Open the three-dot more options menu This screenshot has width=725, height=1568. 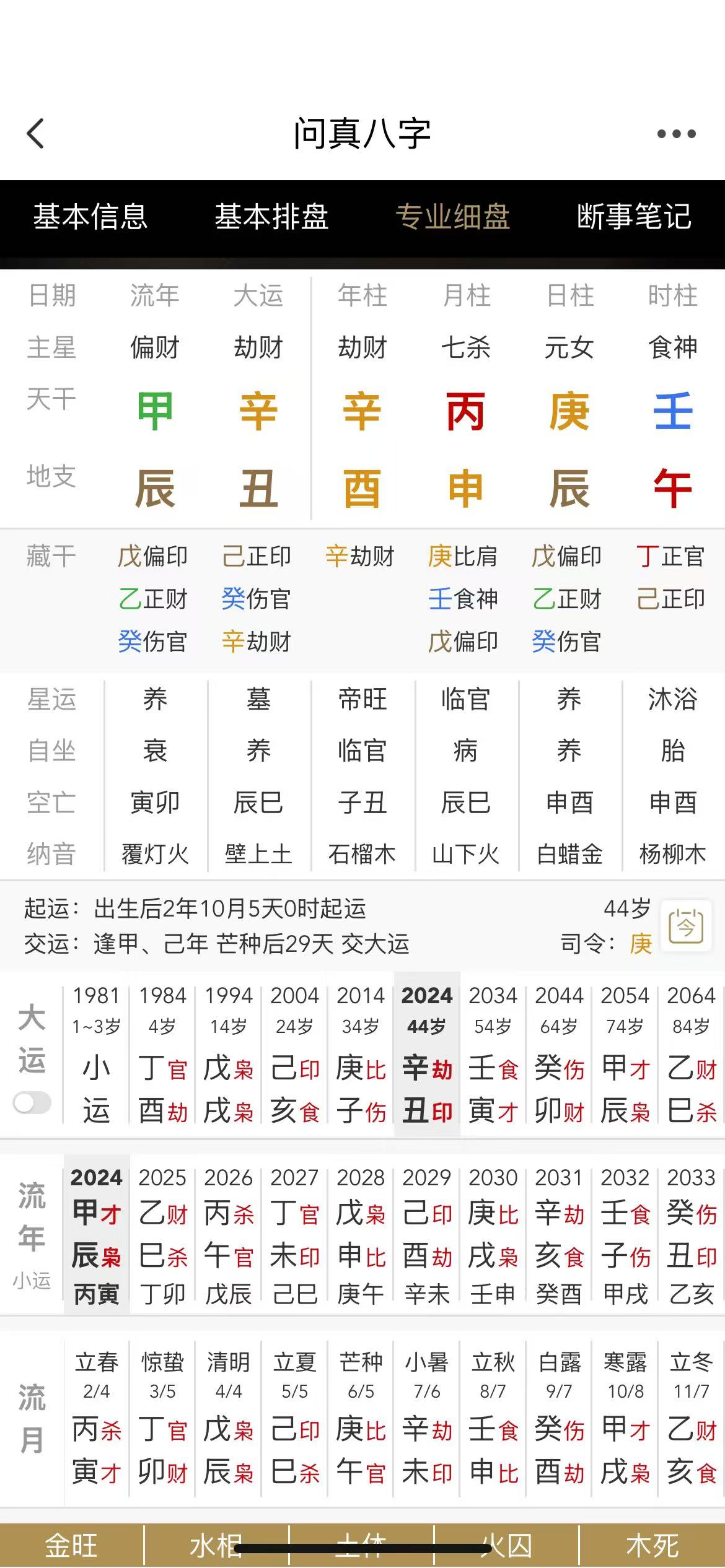(674, 132)
